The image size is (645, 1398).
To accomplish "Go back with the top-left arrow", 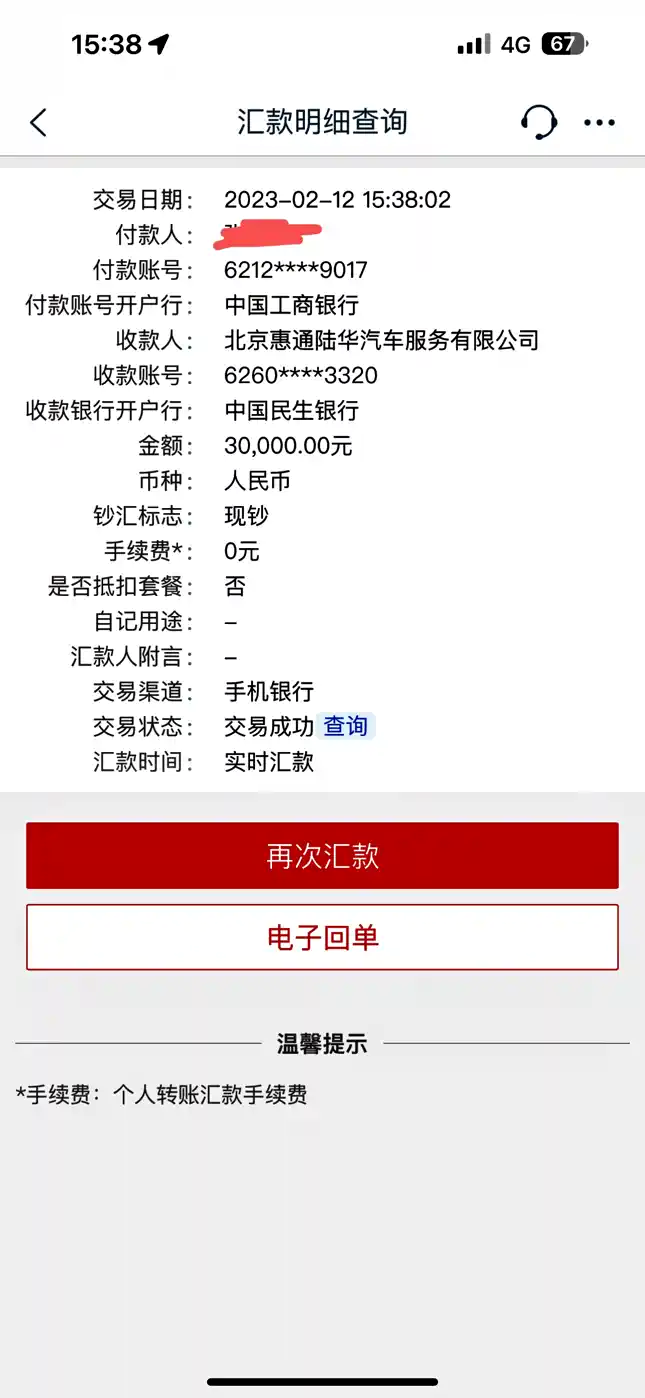I will [38, 123].
